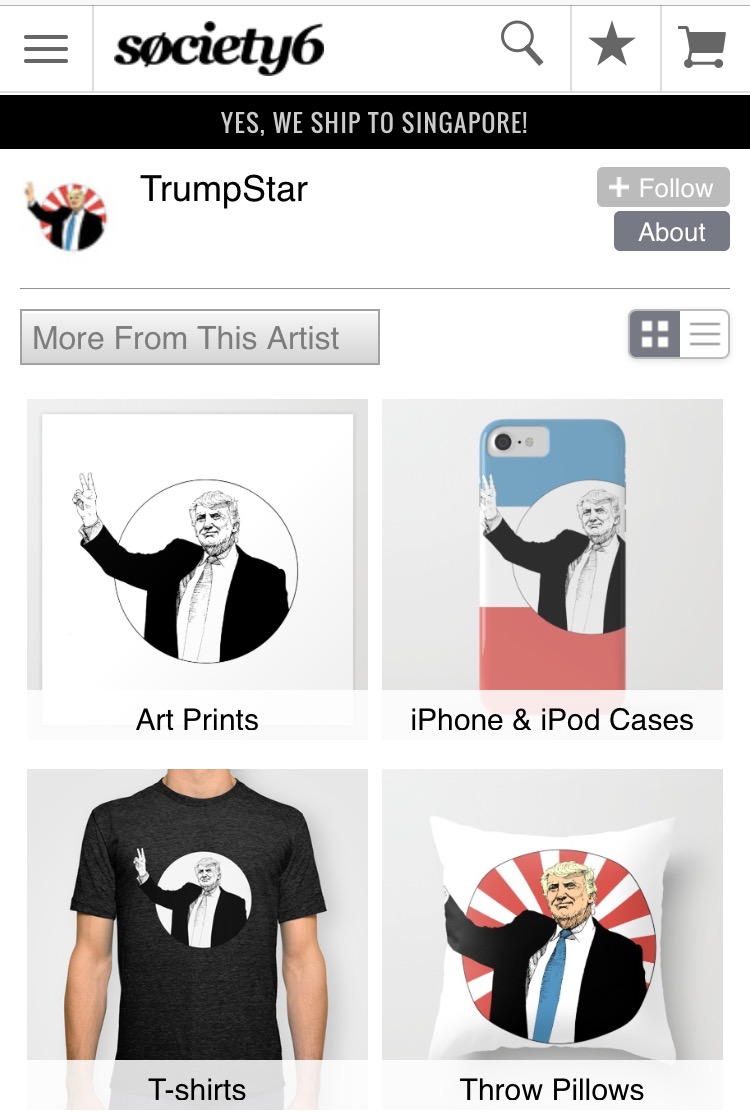Open the search icon
This screenshot has height=1112, width=750.
point(521,46)
